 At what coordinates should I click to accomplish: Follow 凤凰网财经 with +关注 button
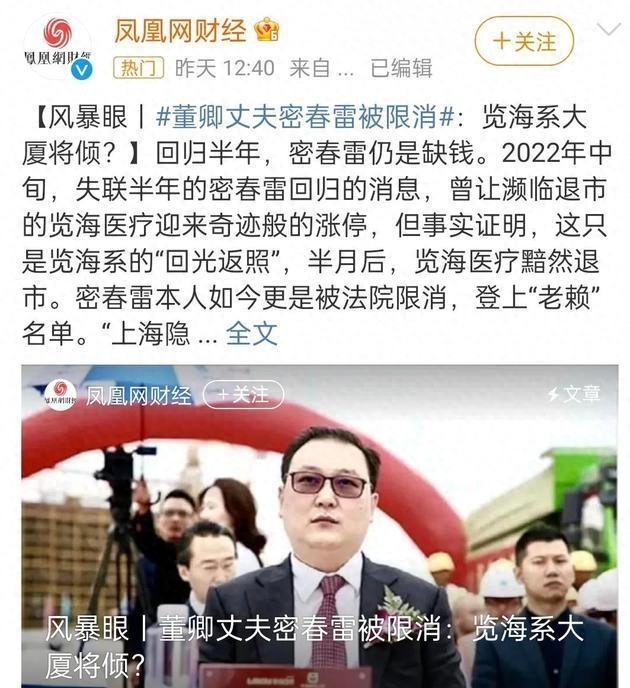pos(523,42)
